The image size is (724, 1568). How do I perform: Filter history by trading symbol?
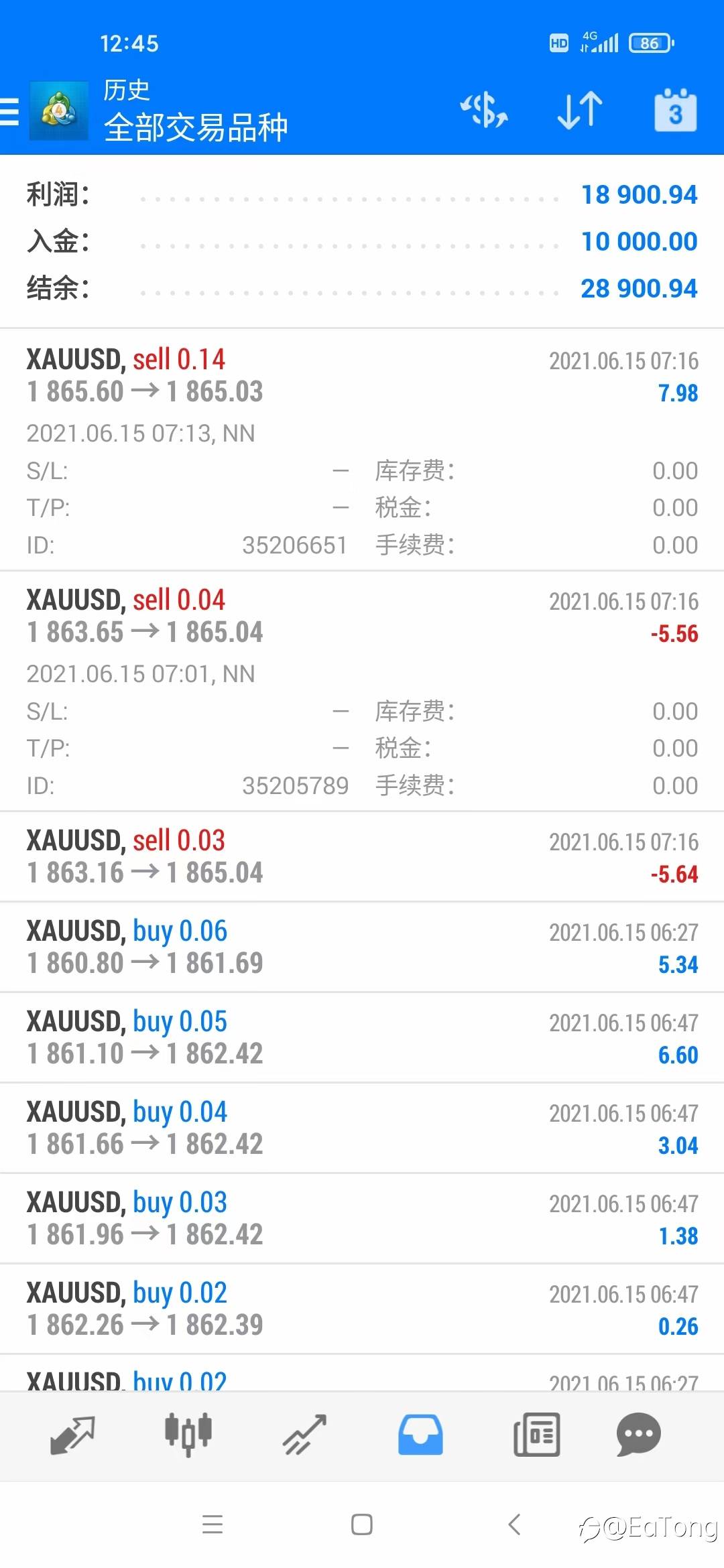point(484,111)
